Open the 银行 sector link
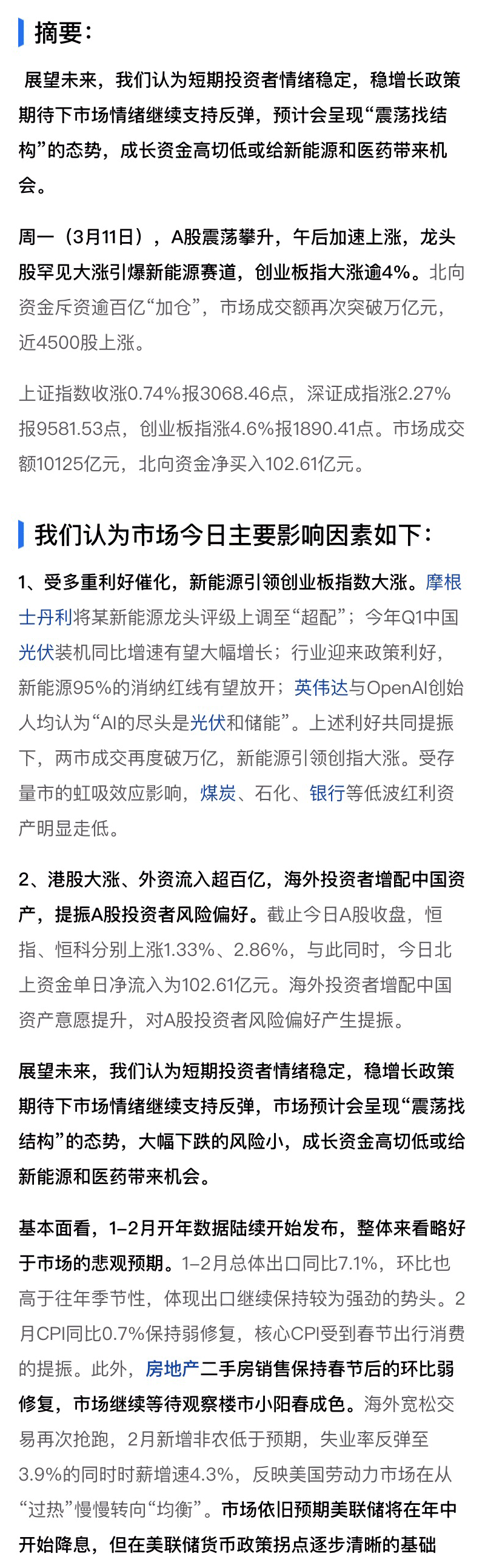The width and height of the screenshot is (485, 1568). (x=327, y=793)
